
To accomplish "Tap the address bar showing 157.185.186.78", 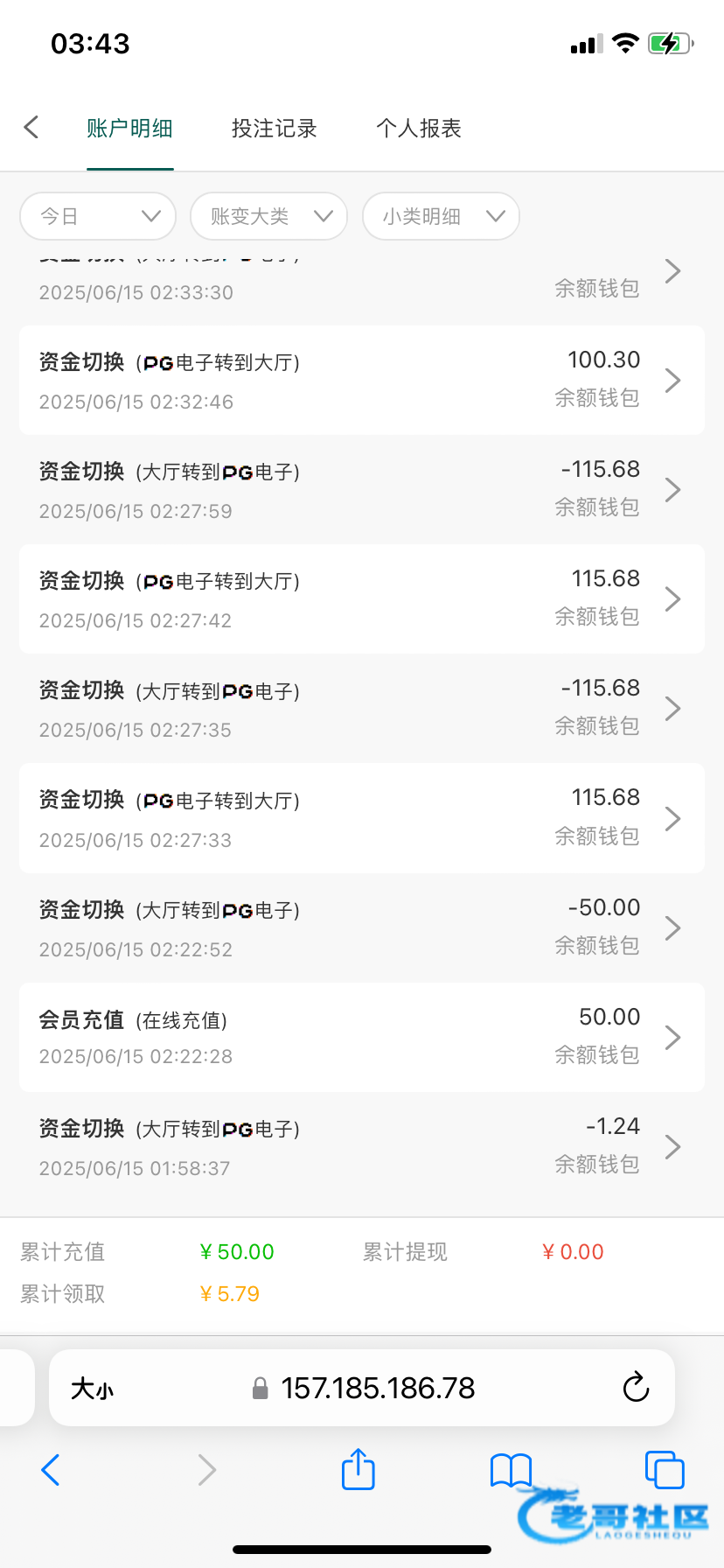I will (376, 1388).
